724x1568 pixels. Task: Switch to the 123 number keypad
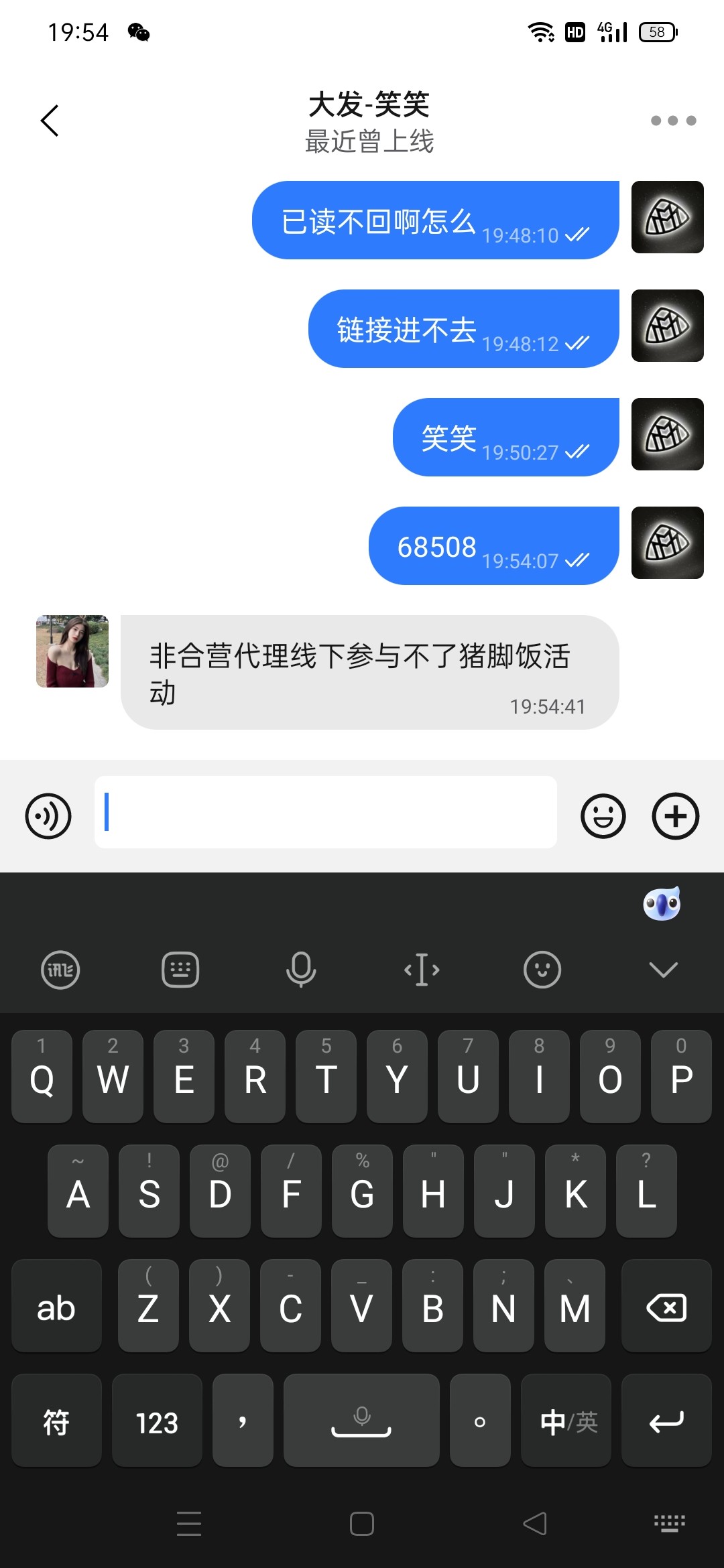pos(157,1421)
